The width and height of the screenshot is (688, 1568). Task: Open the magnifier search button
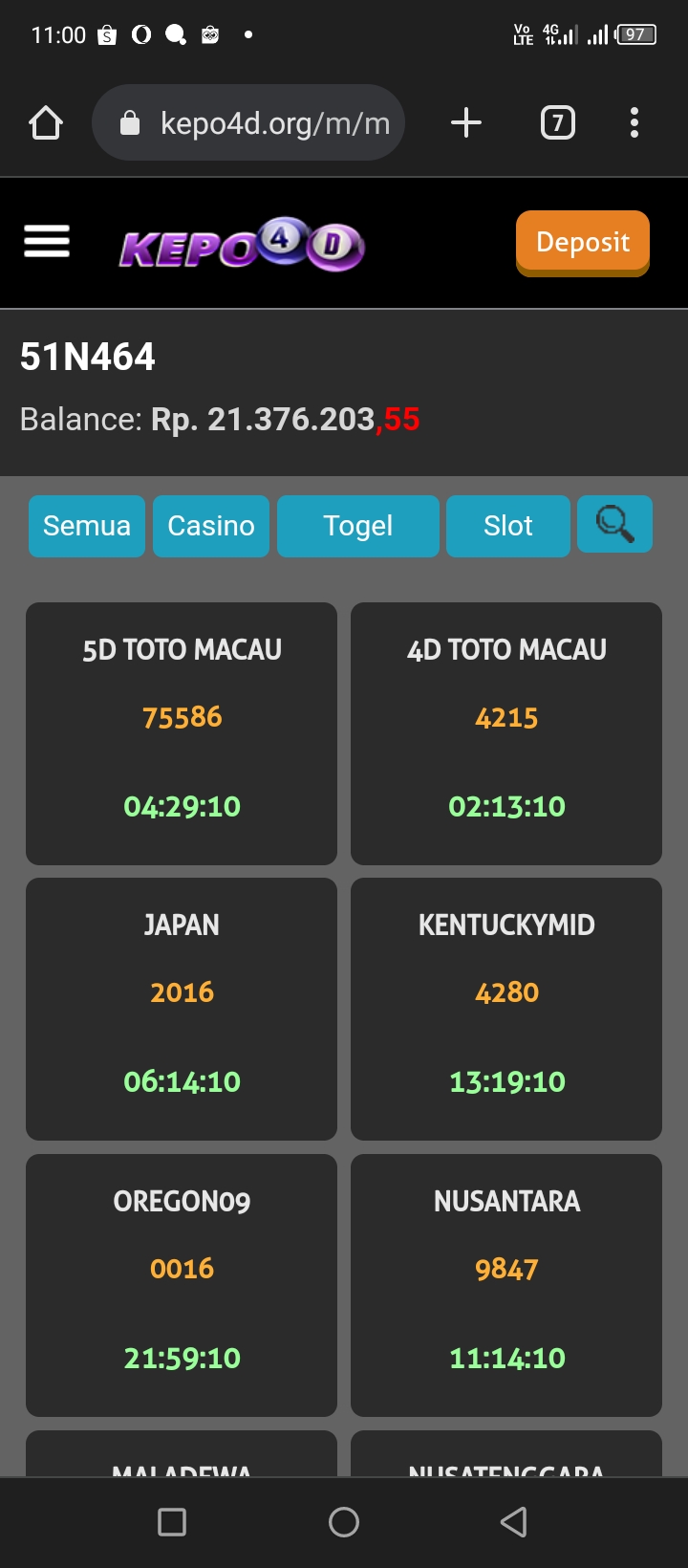point(614,524)
